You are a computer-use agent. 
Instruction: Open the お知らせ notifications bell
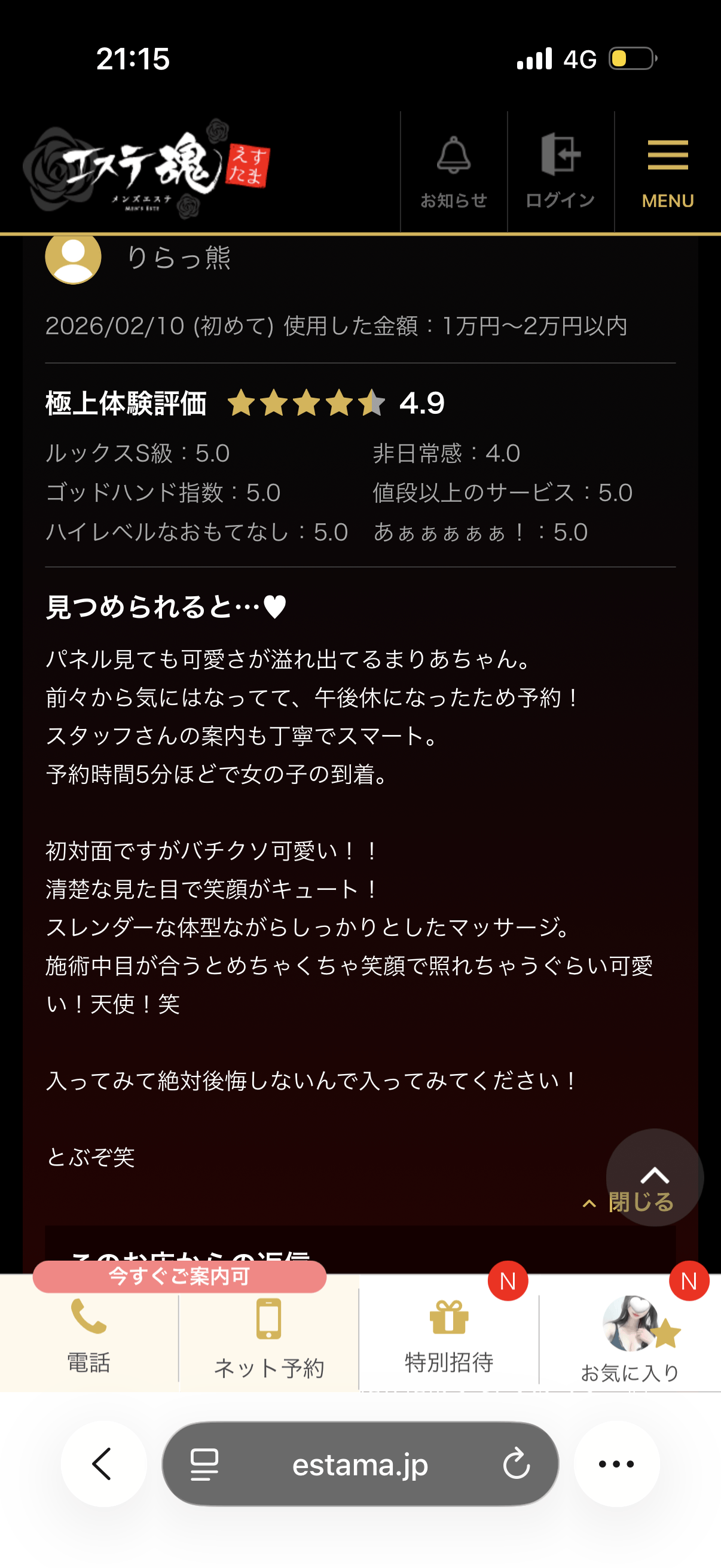[x=453, y=172]
